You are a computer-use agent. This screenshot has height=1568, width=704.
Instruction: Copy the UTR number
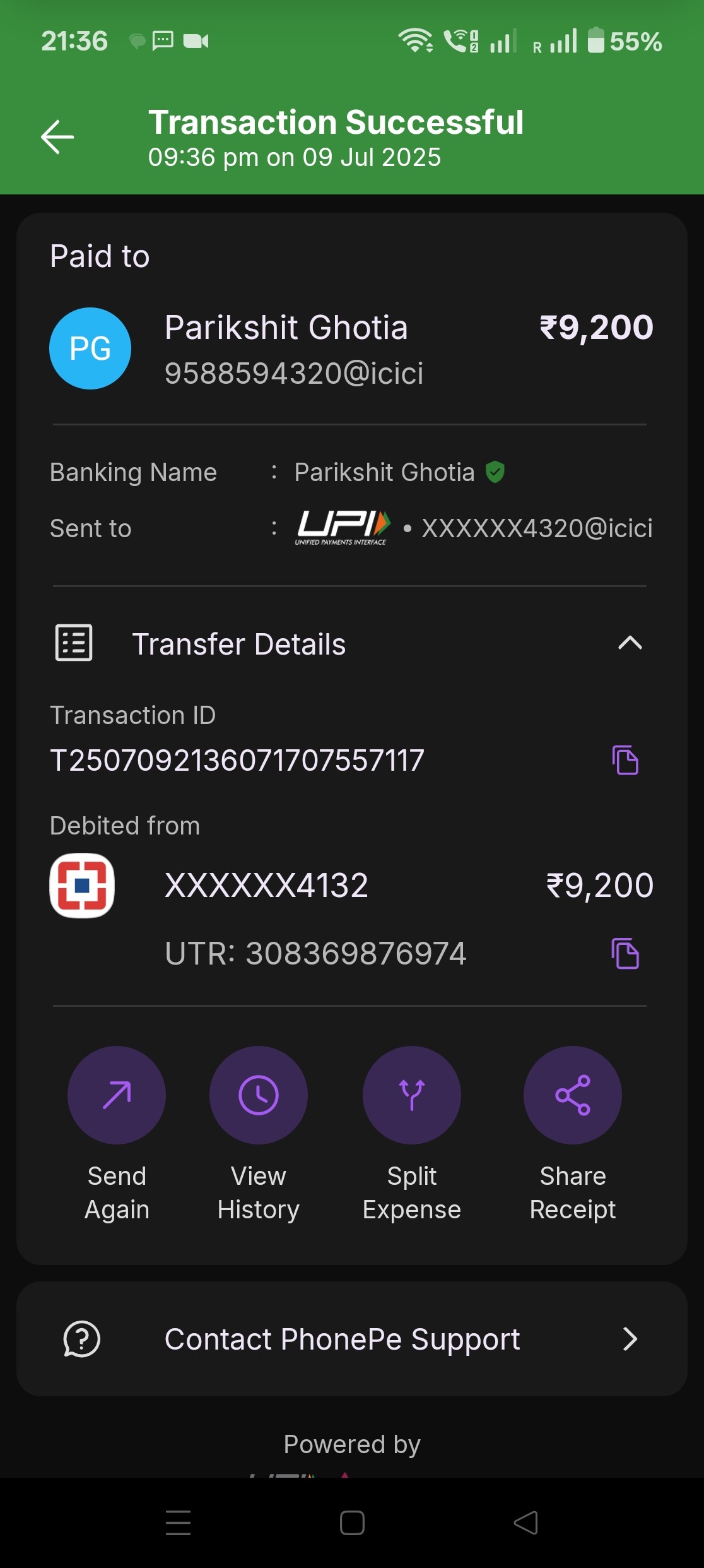tap(625, 953)
